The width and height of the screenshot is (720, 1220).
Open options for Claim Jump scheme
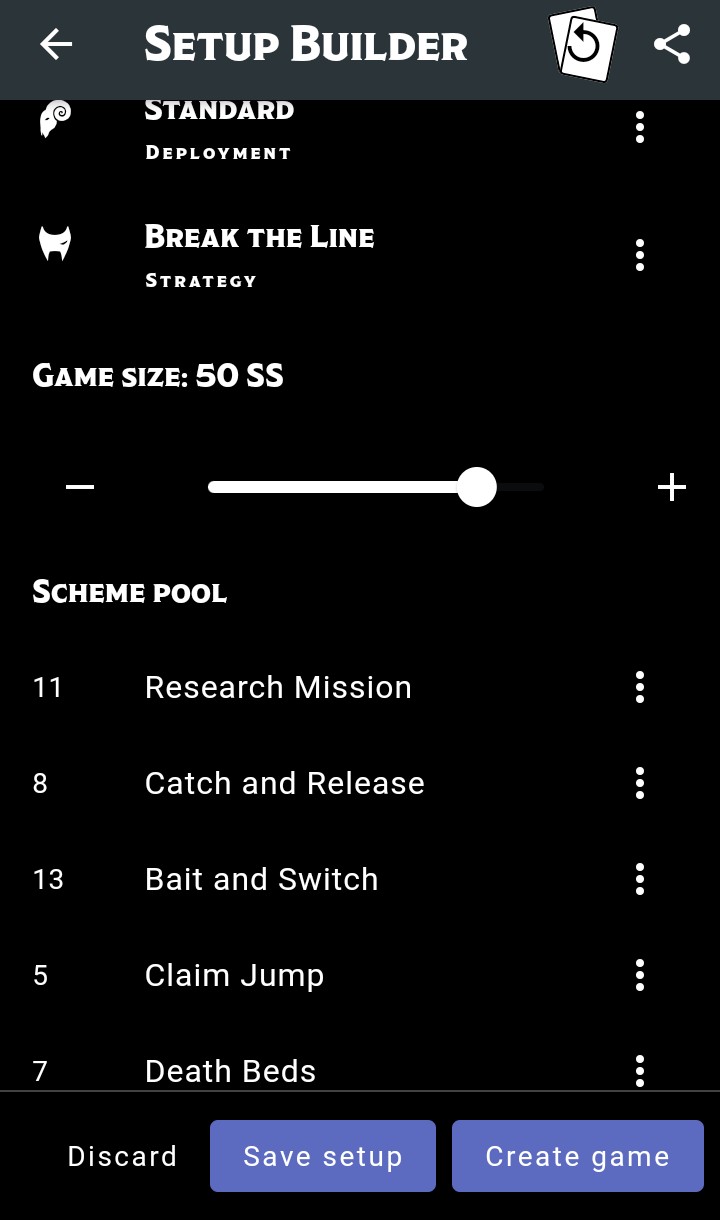click(640, 975)
